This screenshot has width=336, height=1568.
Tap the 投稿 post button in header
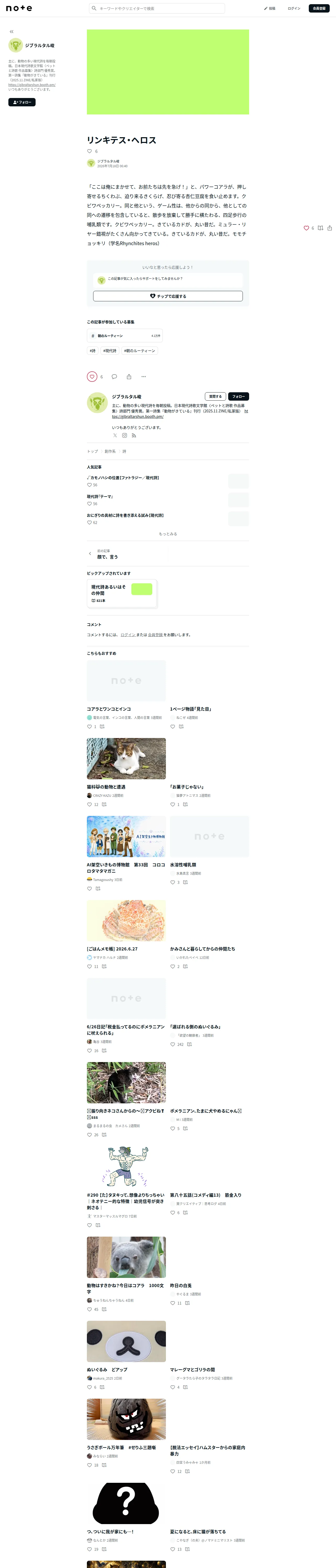click(x=270, y=9)
